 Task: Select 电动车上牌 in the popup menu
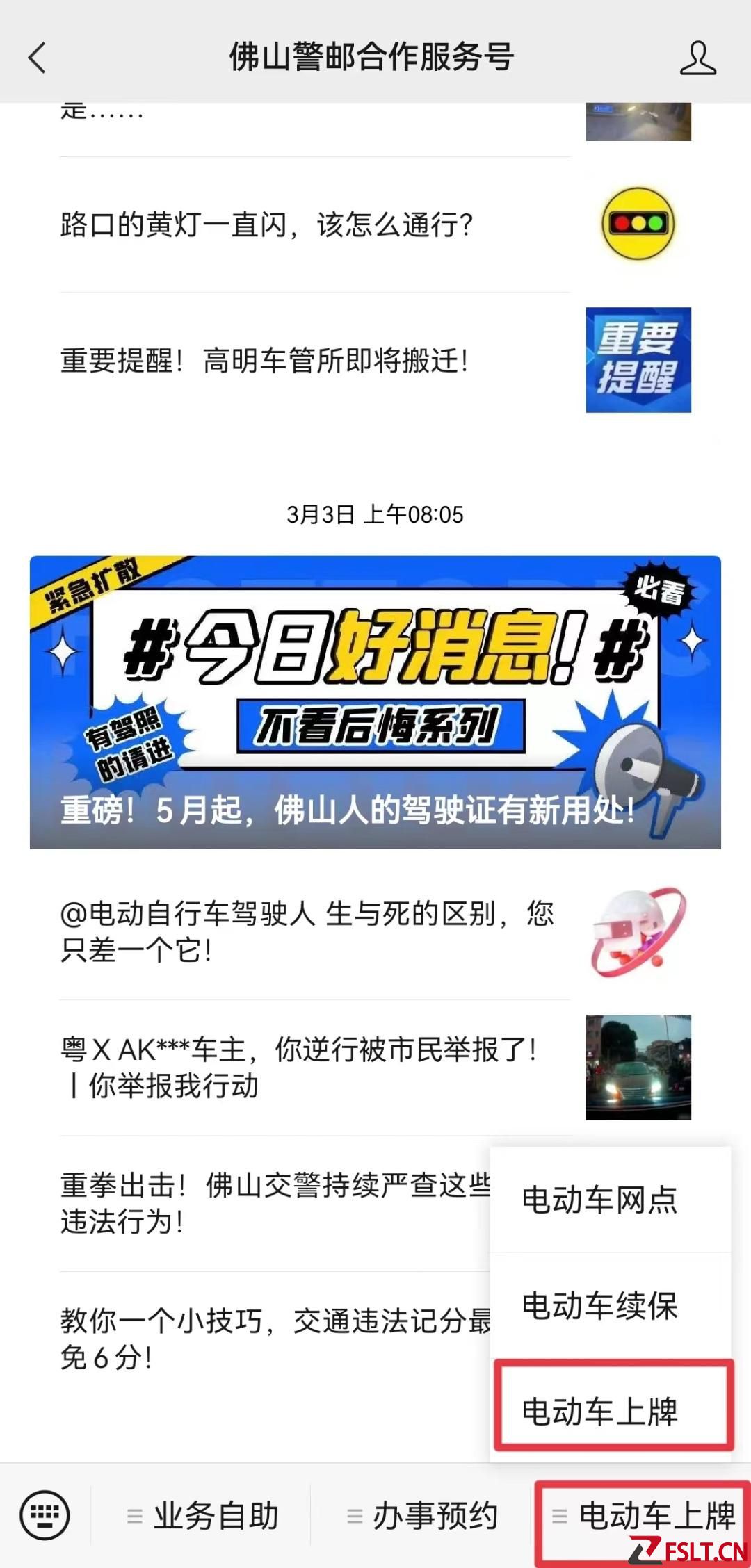coord(599,1411)
